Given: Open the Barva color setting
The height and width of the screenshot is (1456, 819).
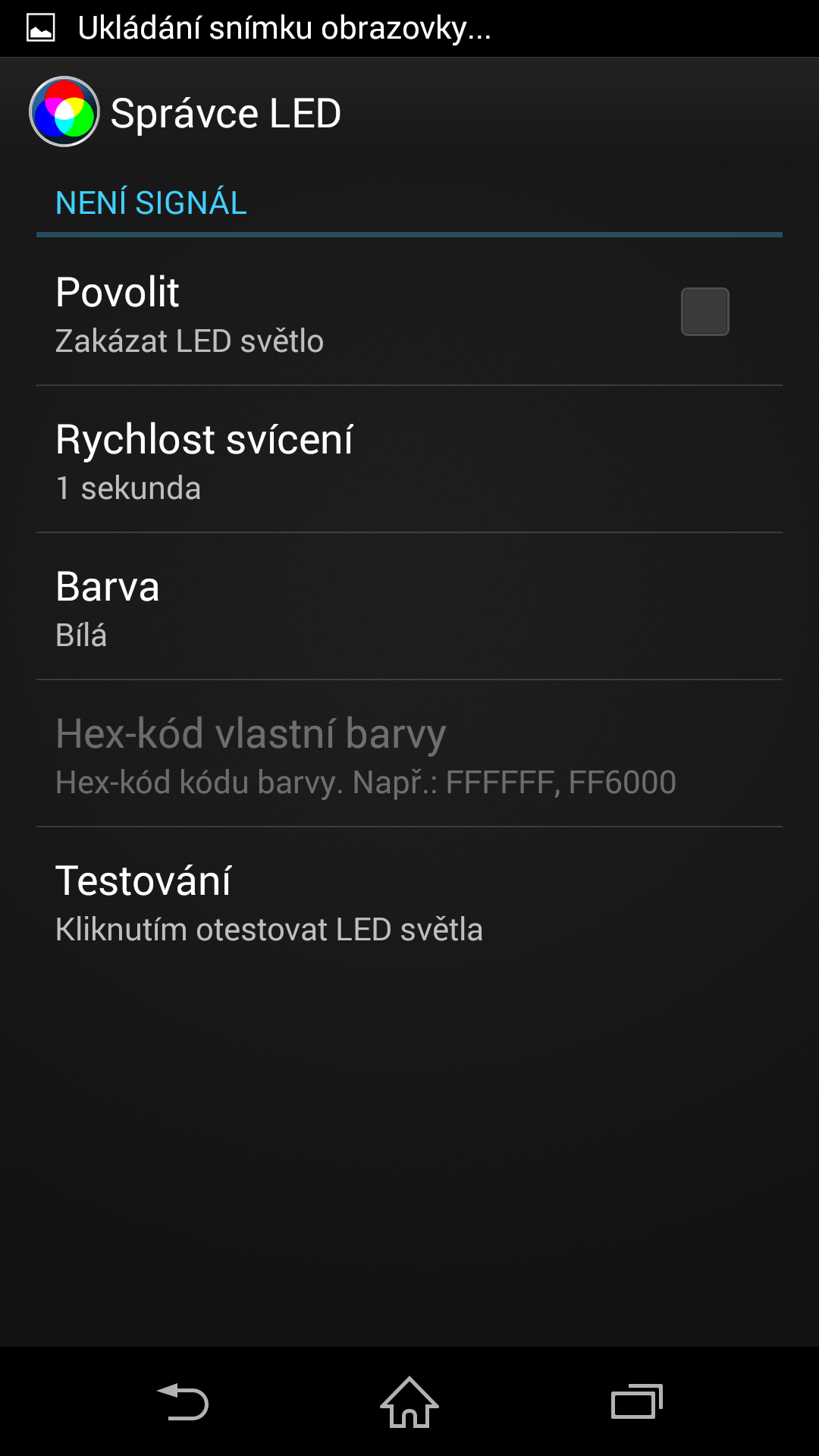Looking at the screenshot, I should [x=409, y=607].
